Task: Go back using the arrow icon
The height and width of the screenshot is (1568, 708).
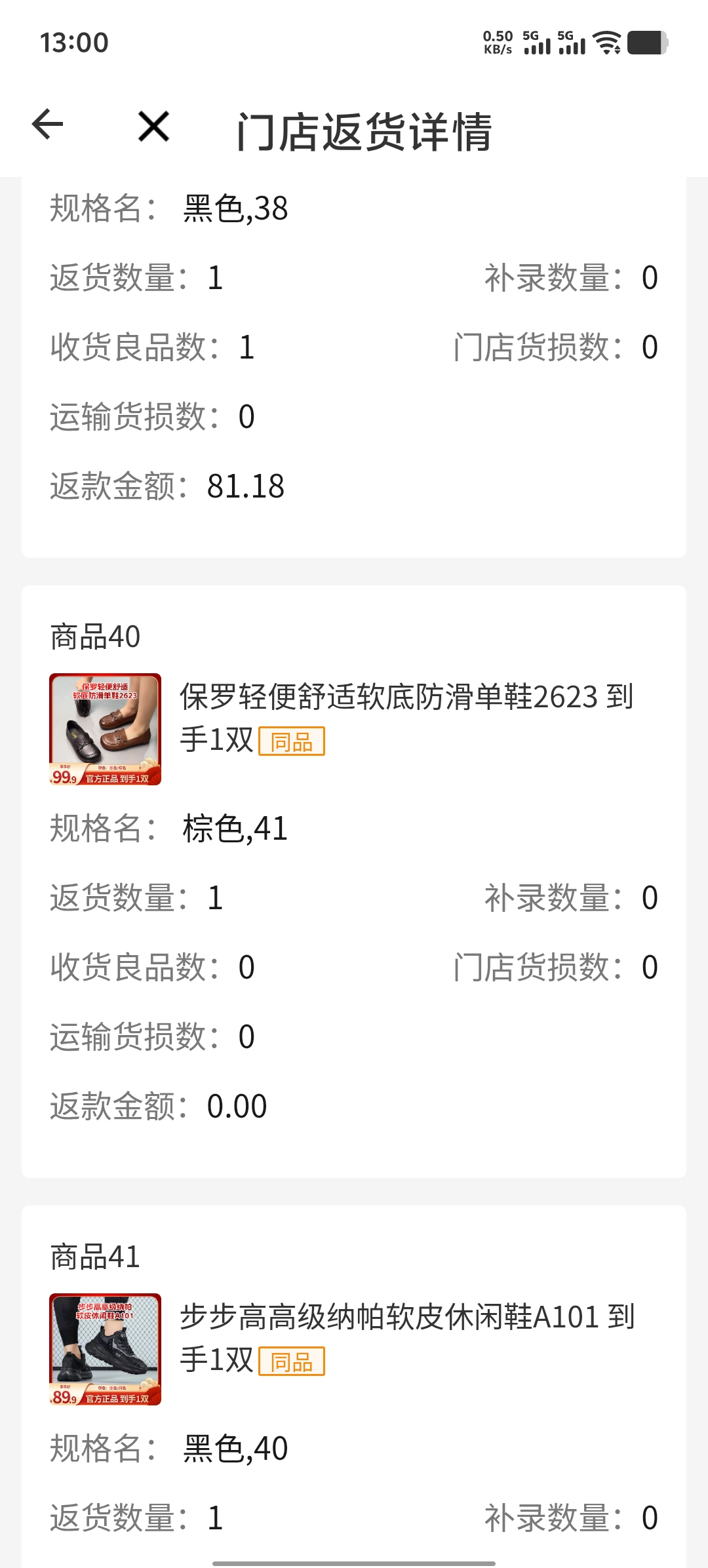Action: (x=48, y=125)
